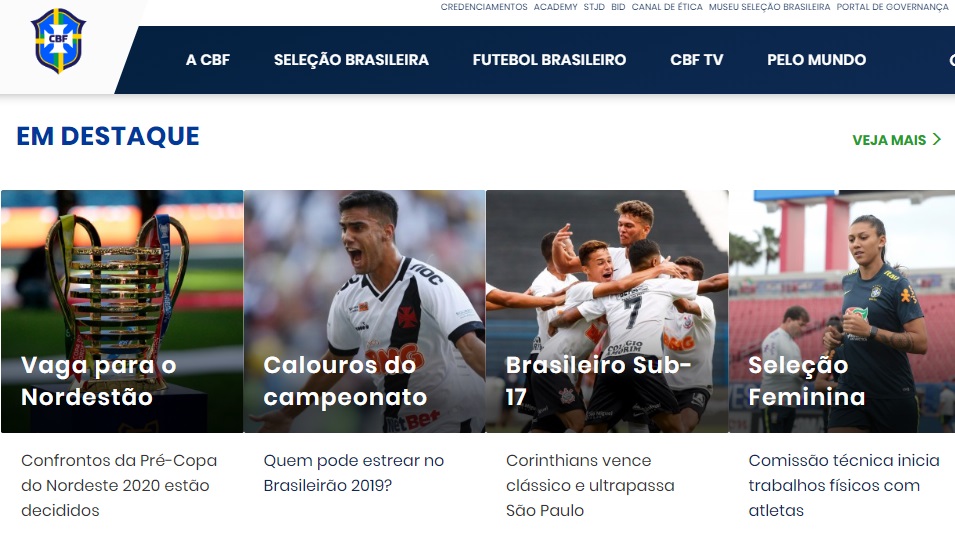Open Portal de Governança

(892, 7)
